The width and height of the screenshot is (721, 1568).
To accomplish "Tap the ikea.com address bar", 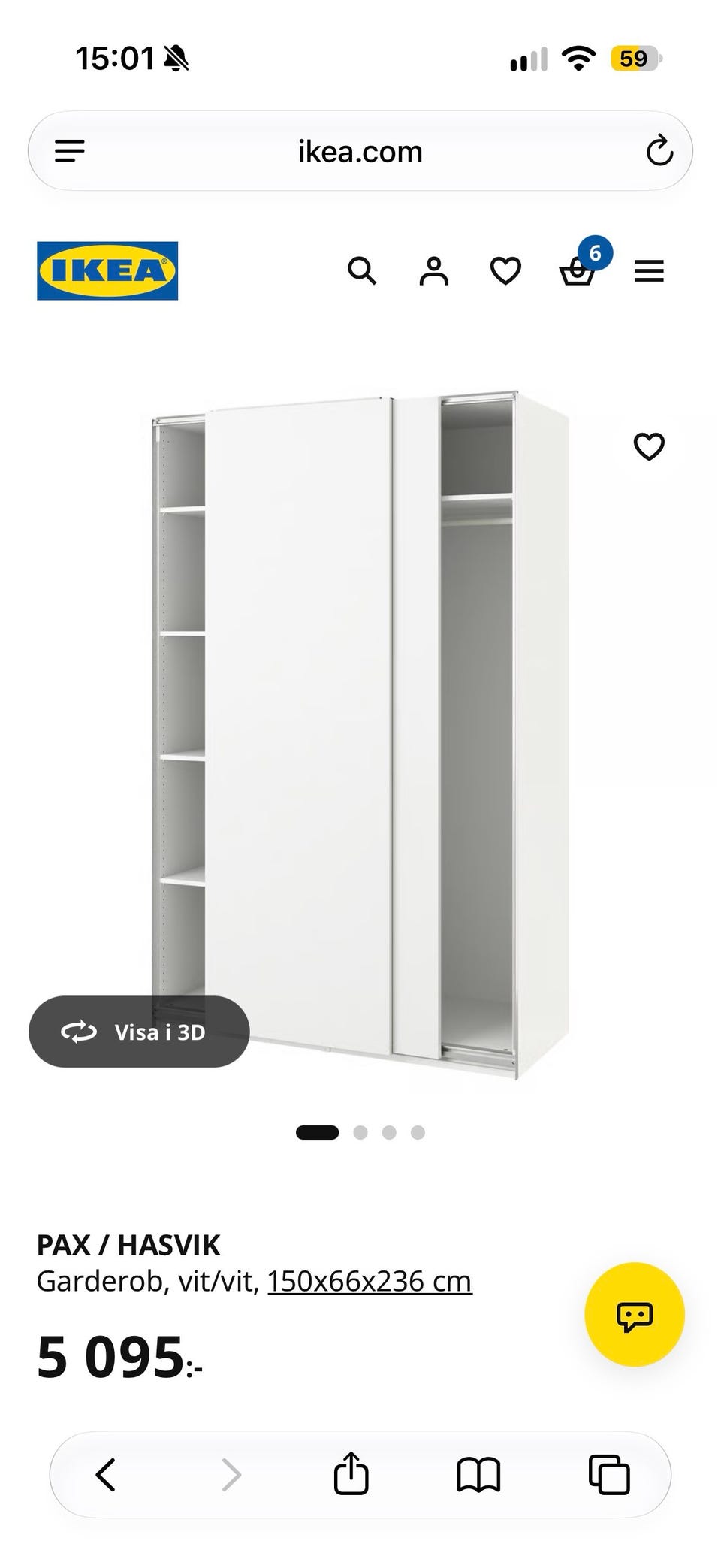I will pos(360,152).
